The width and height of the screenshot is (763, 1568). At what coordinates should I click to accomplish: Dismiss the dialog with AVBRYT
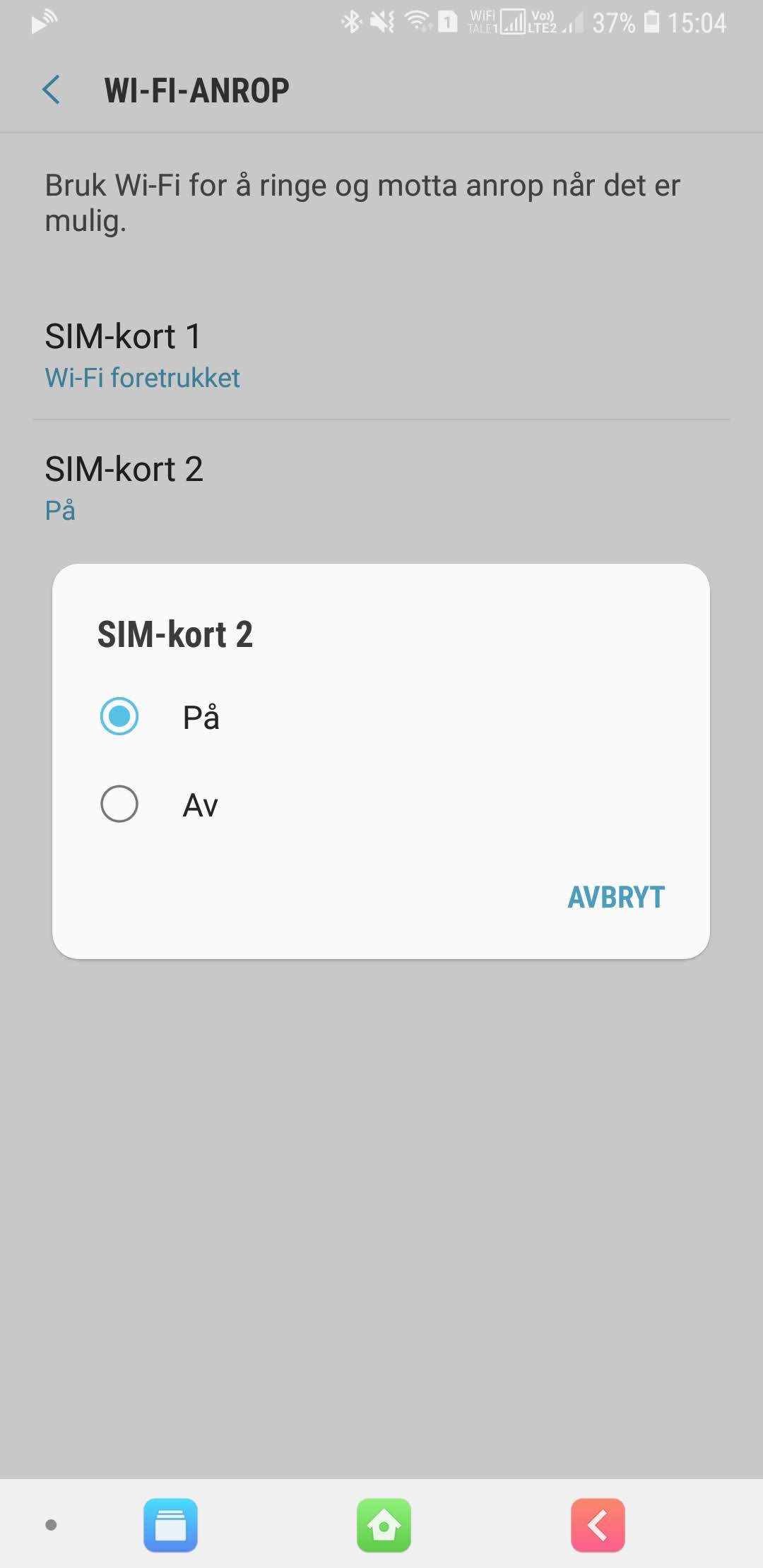616,897
